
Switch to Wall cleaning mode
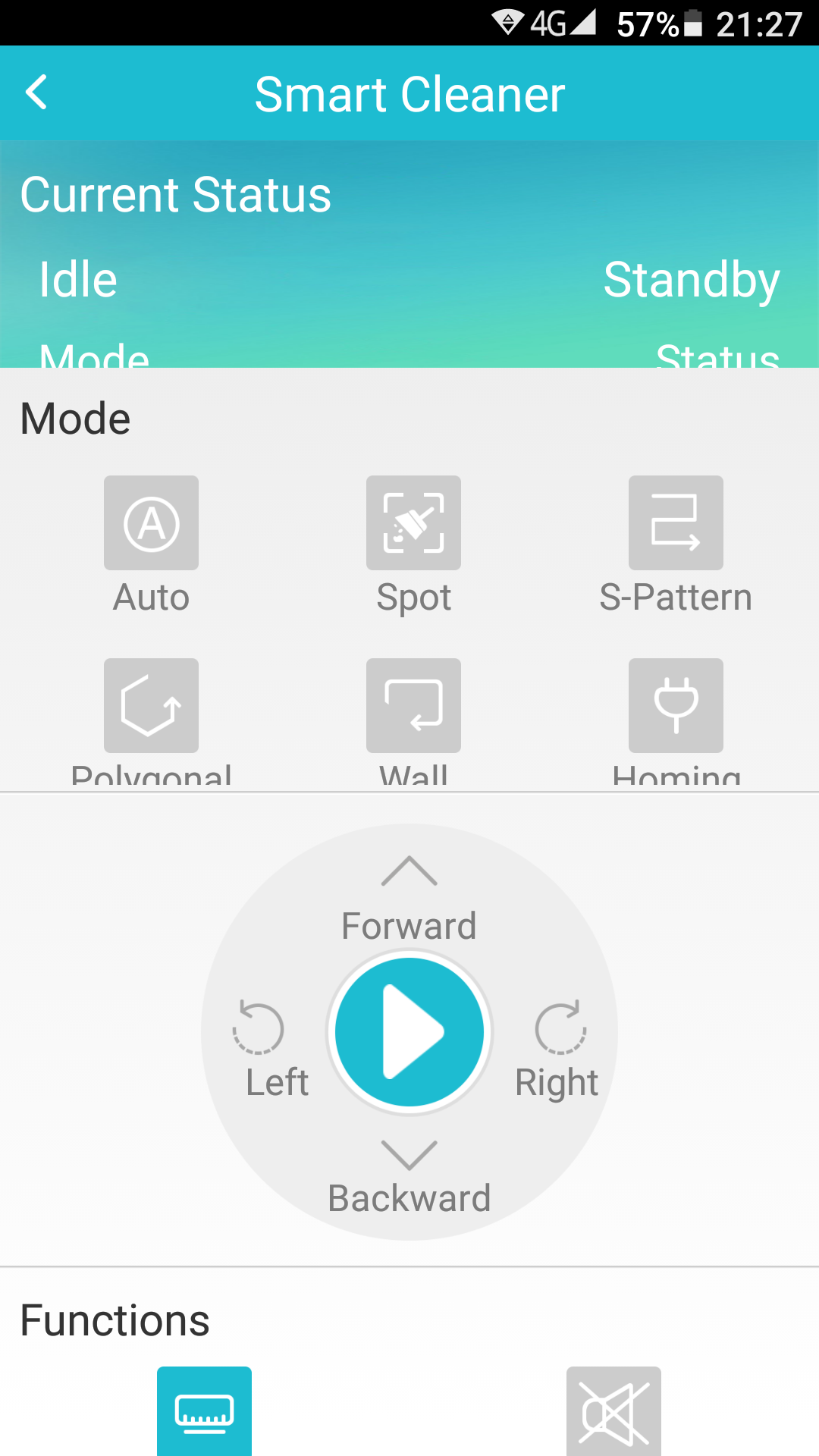point(413,705)
